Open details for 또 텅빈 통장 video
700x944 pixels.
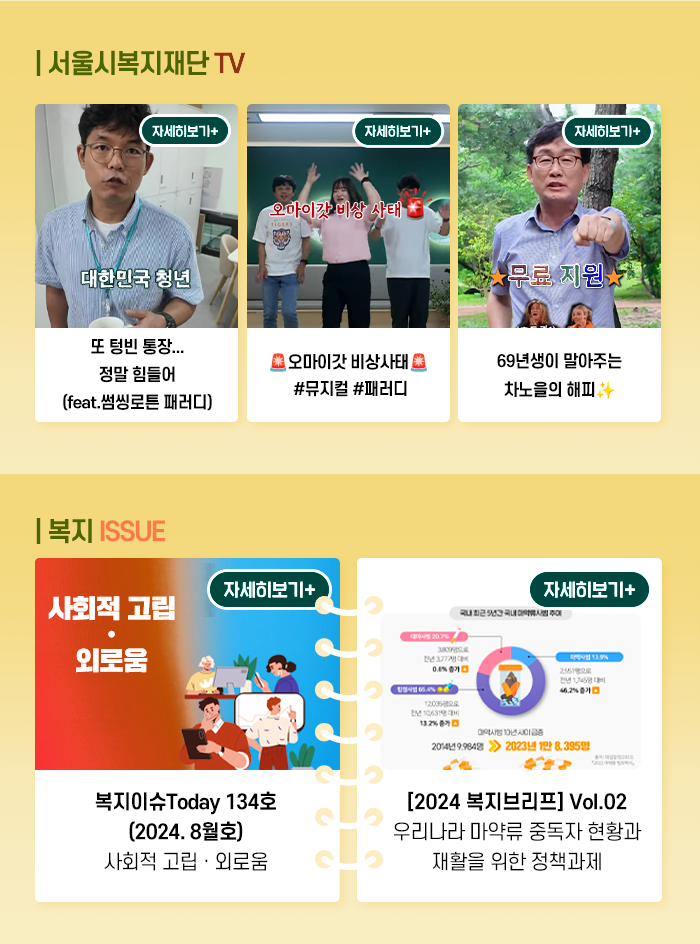pyautogui.click(x=186, y=130)
